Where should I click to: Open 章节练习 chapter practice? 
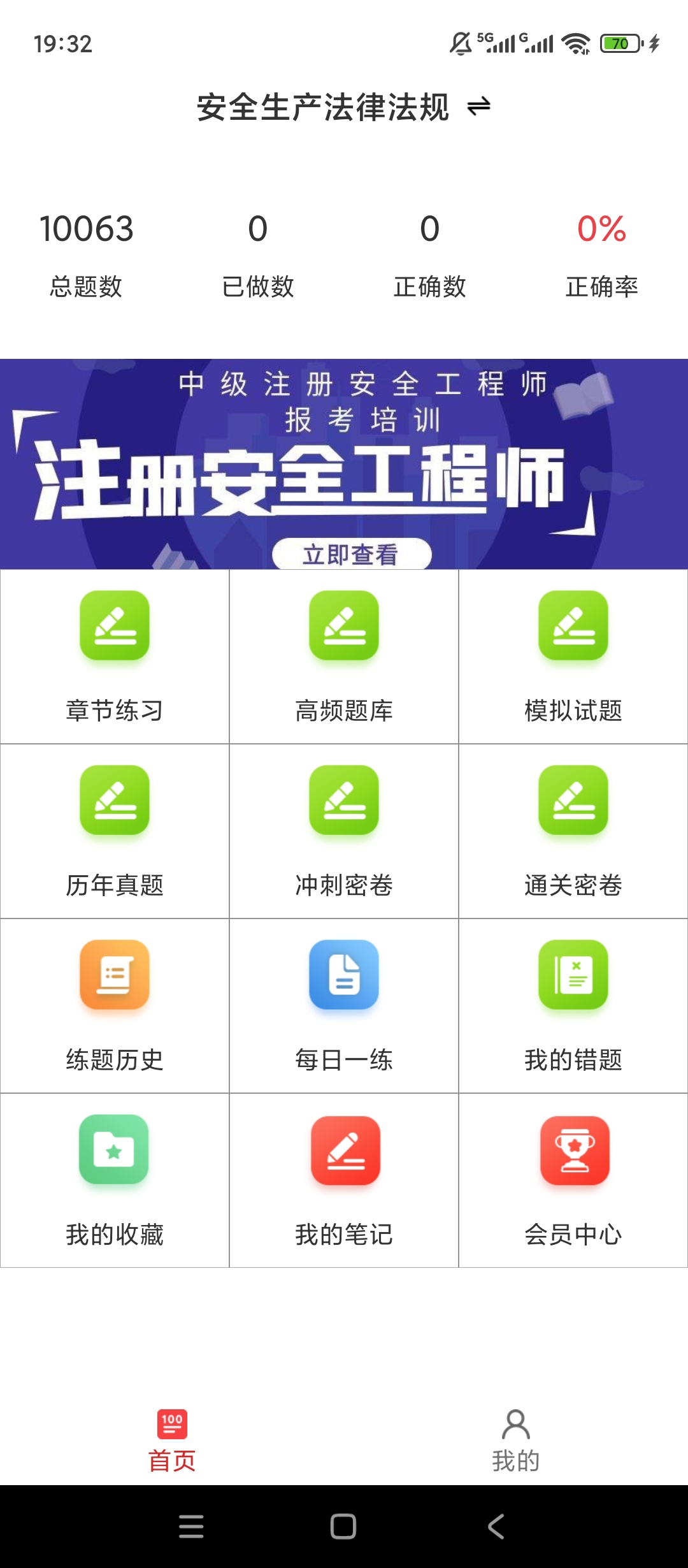(x=115, y=657)
